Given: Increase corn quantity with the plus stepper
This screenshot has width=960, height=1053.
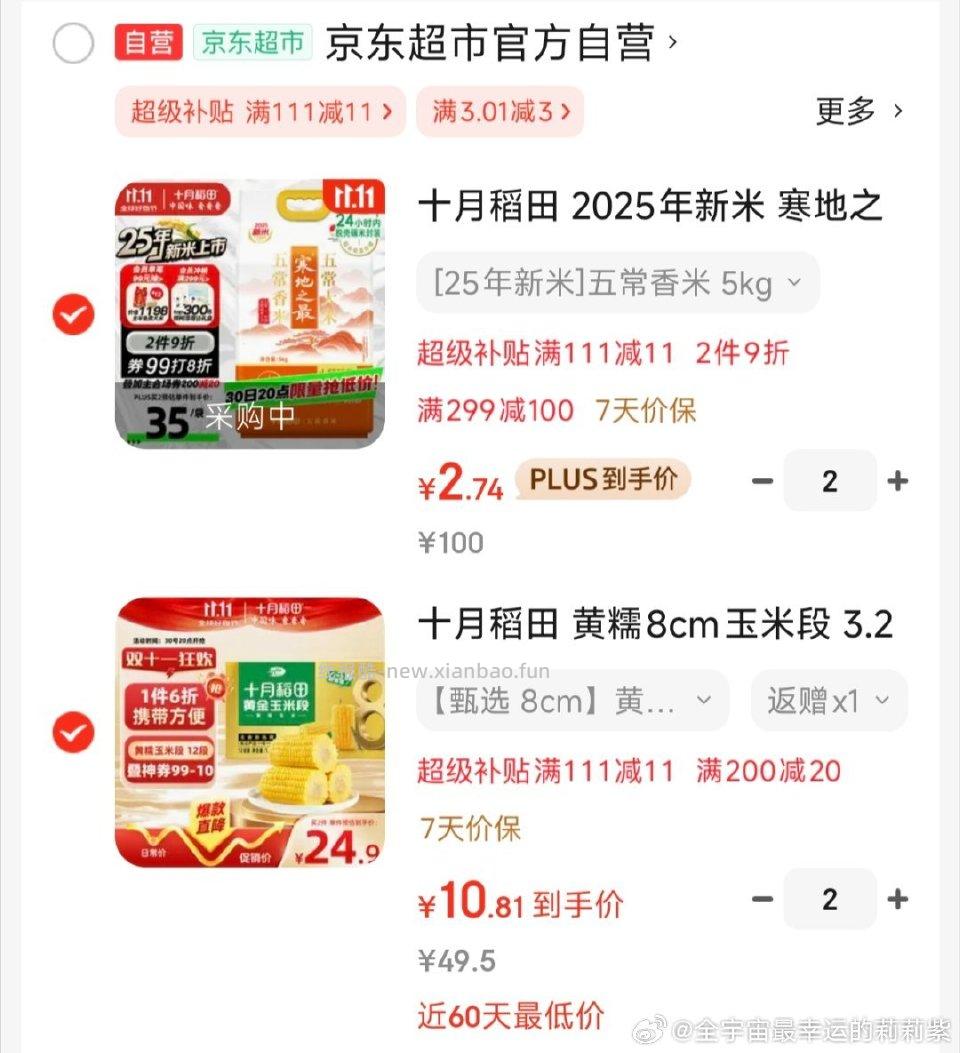Looking at the screenshot, I should click(897, 899).
